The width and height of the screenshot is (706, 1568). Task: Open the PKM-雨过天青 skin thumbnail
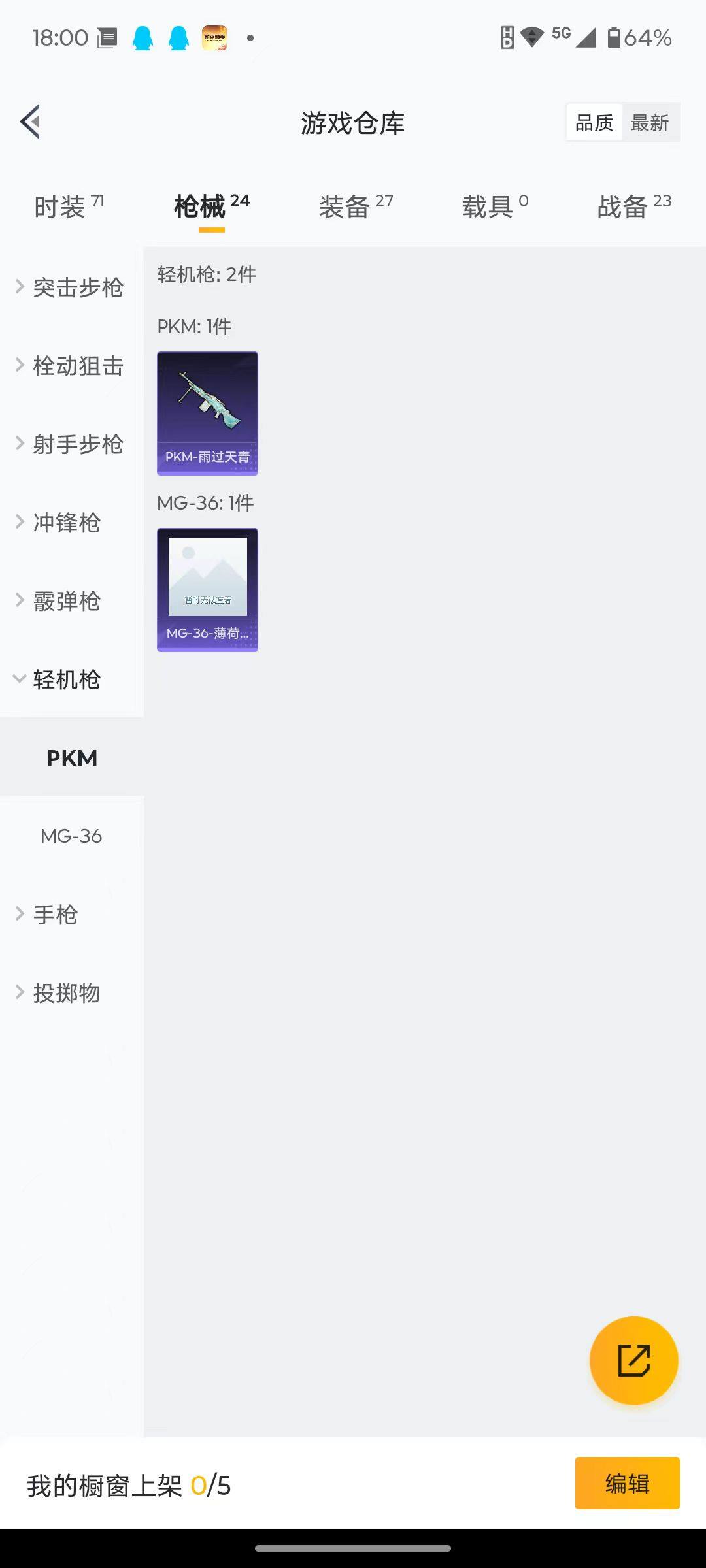[x=207, y=413]
